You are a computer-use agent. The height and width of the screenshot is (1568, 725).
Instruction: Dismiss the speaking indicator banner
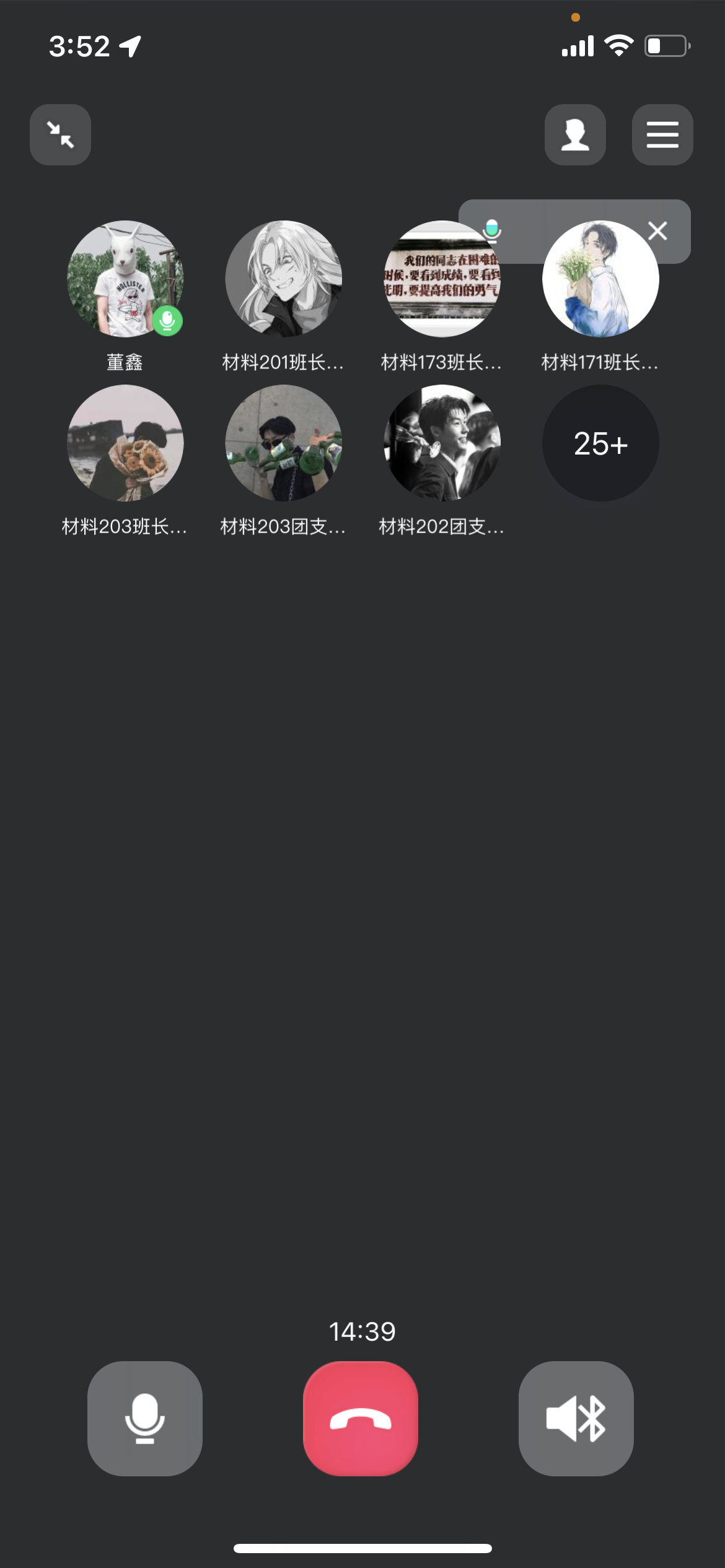657,231
